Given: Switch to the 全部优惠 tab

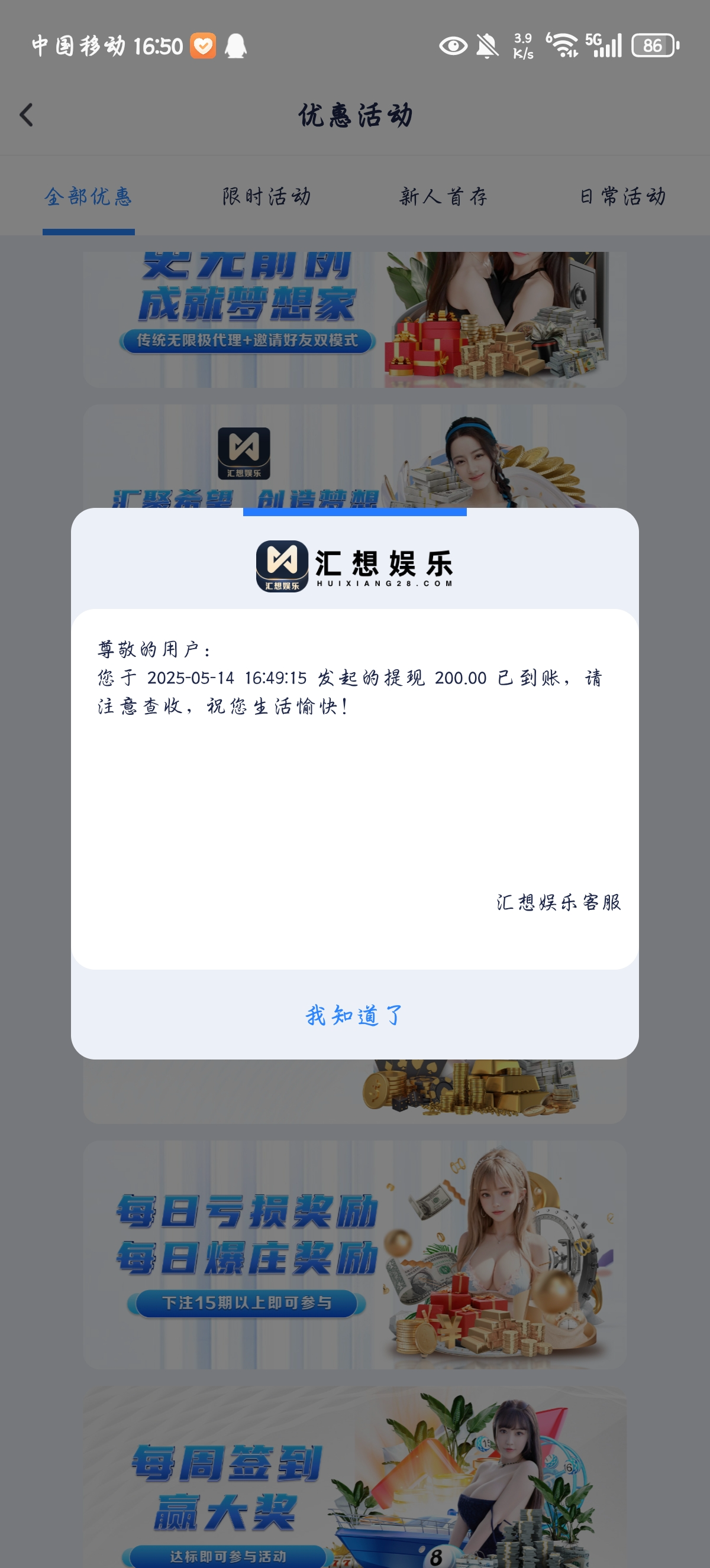Looking at the screenshot, I should (88, 197).
